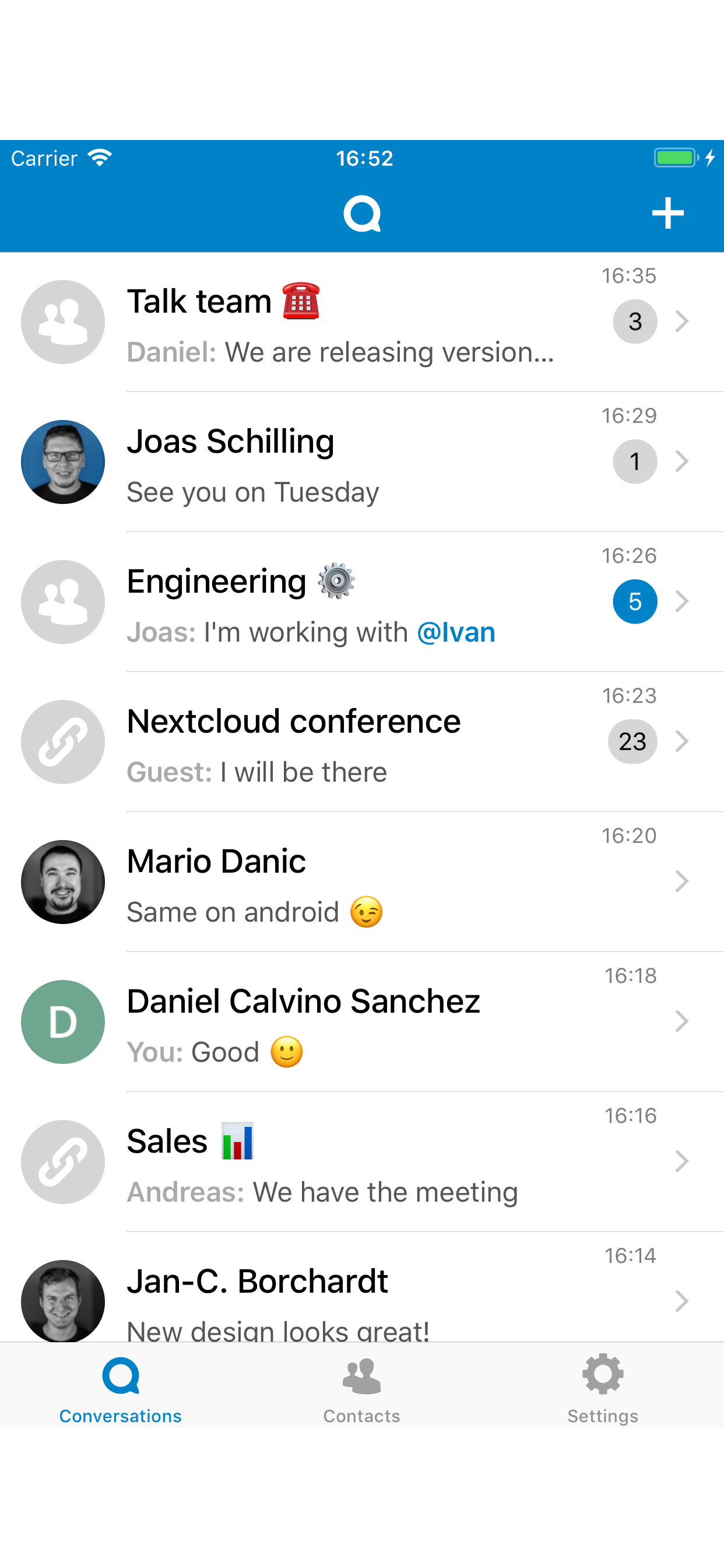Open the Engineering group chat
This screenshot has height=1568, width=724.
[340, 603]
